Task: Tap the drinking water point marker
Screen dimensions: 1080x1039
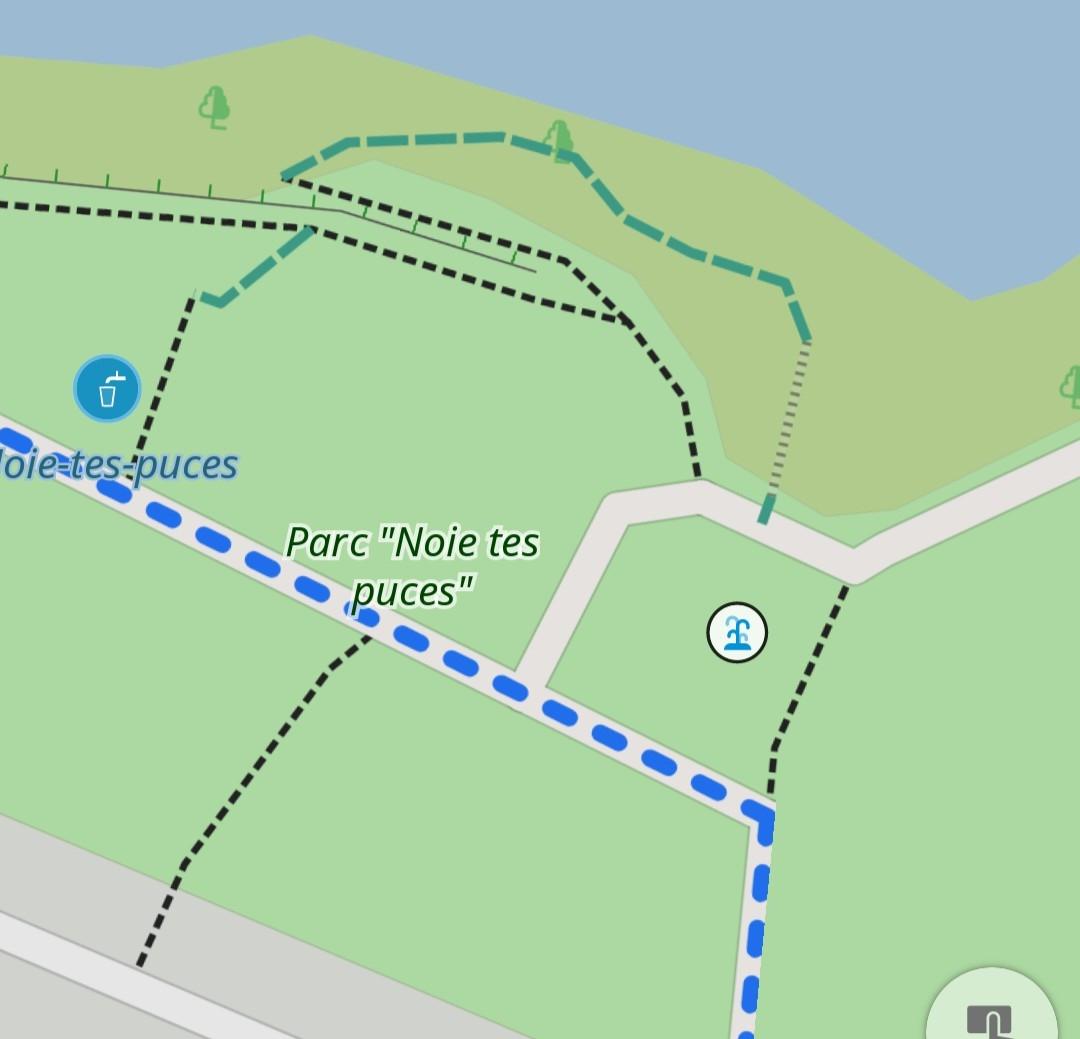Action: [x=107, y=388]
